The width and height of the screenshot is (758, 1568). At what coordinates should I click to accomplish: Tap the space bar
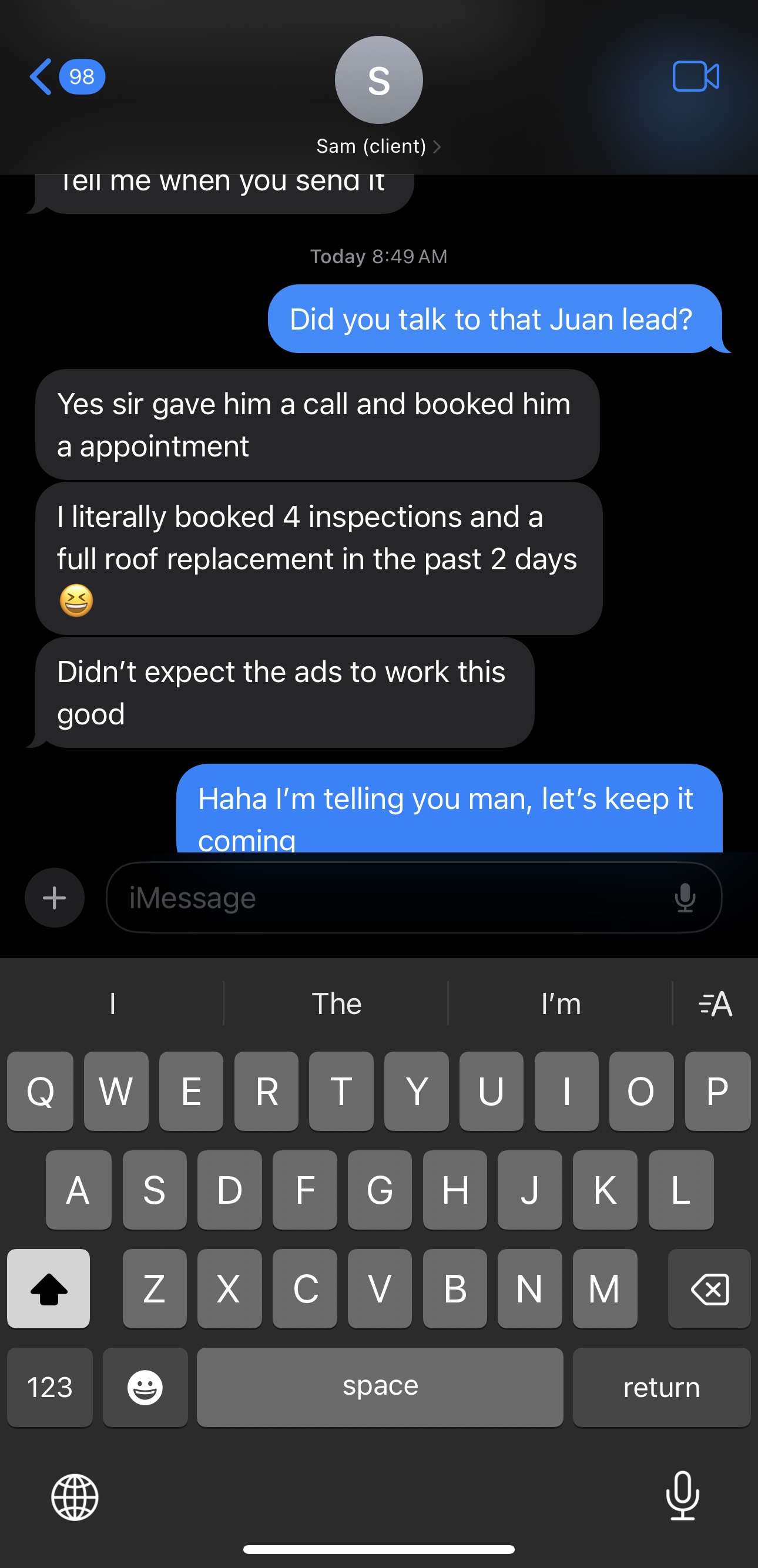pyautogui.click(x=380, y=1387)
